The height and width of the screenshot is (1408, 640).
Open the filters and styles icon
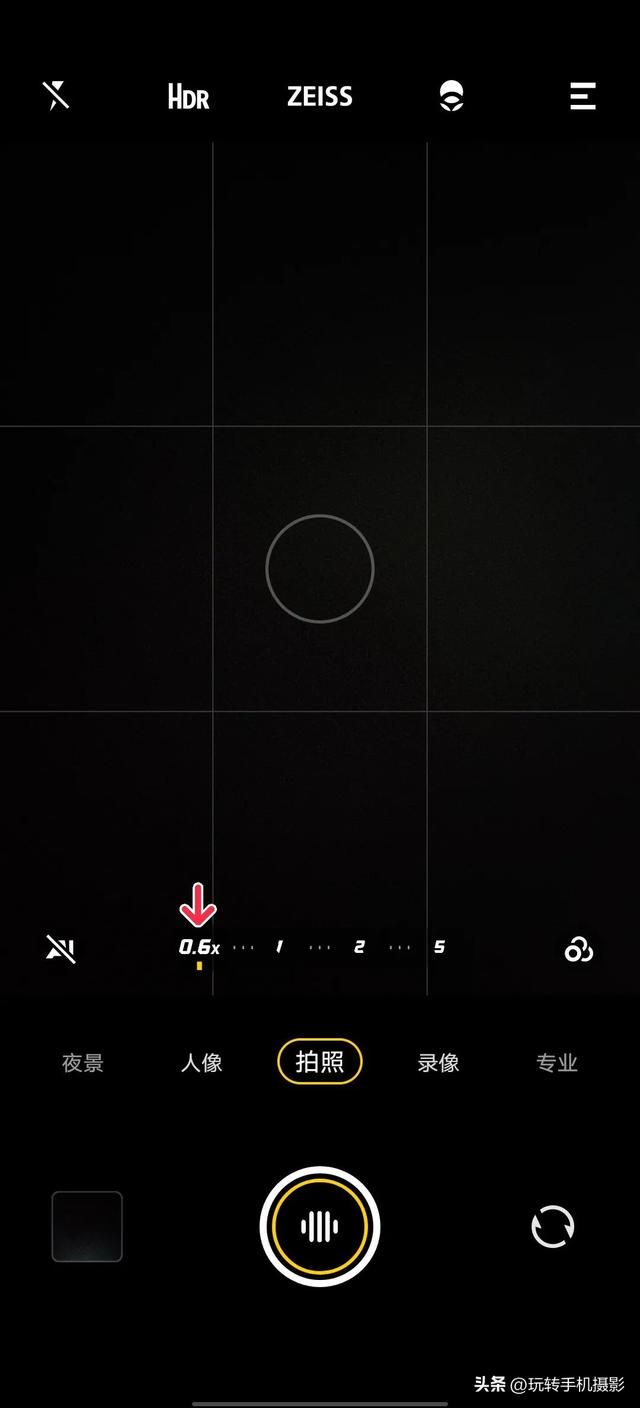tap(578, 949)
